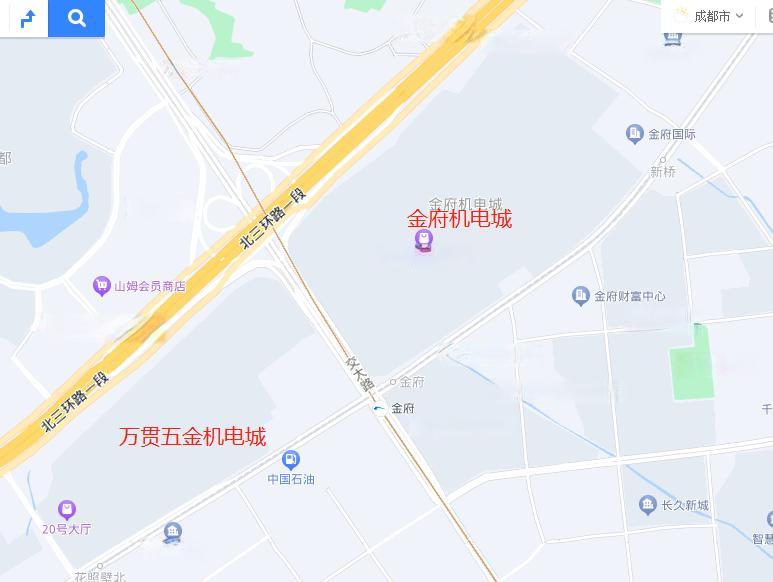Open the 金府 metro station marker
This screenshot has height=582, width=773.
tap(379, 408)
